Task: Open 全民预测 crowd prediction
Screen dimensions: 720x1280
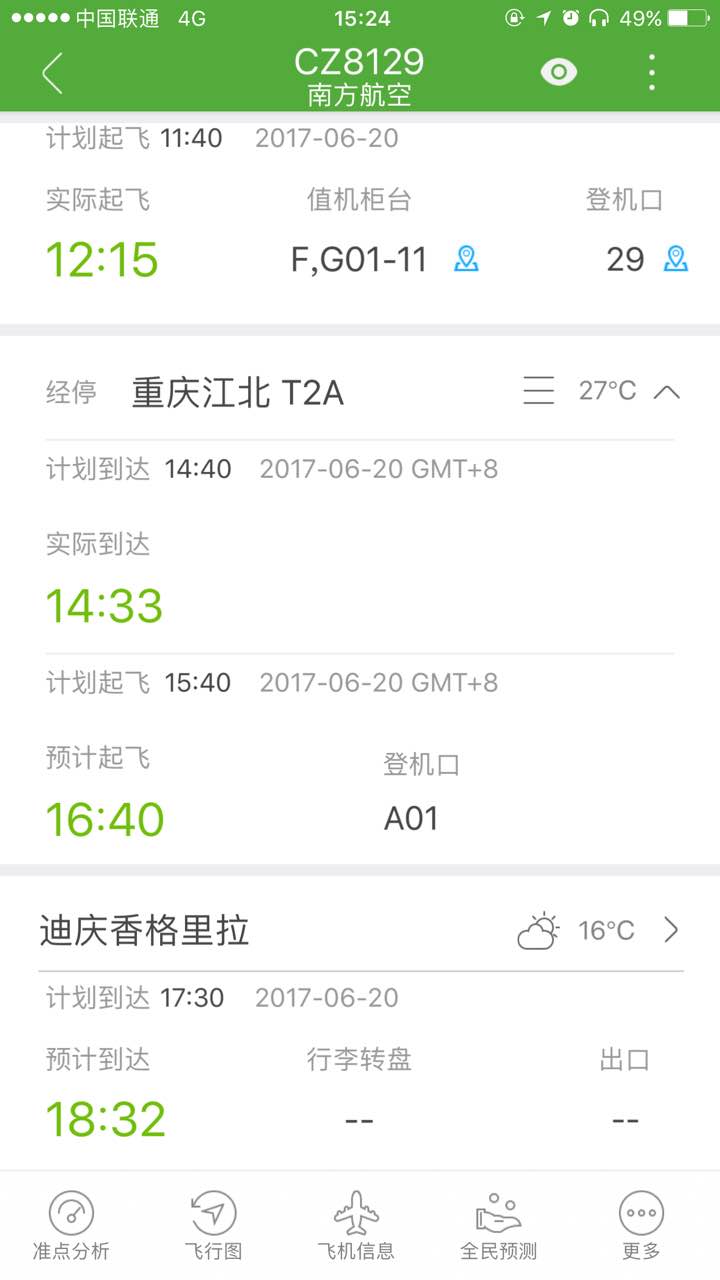Action: coord(498,1224)
